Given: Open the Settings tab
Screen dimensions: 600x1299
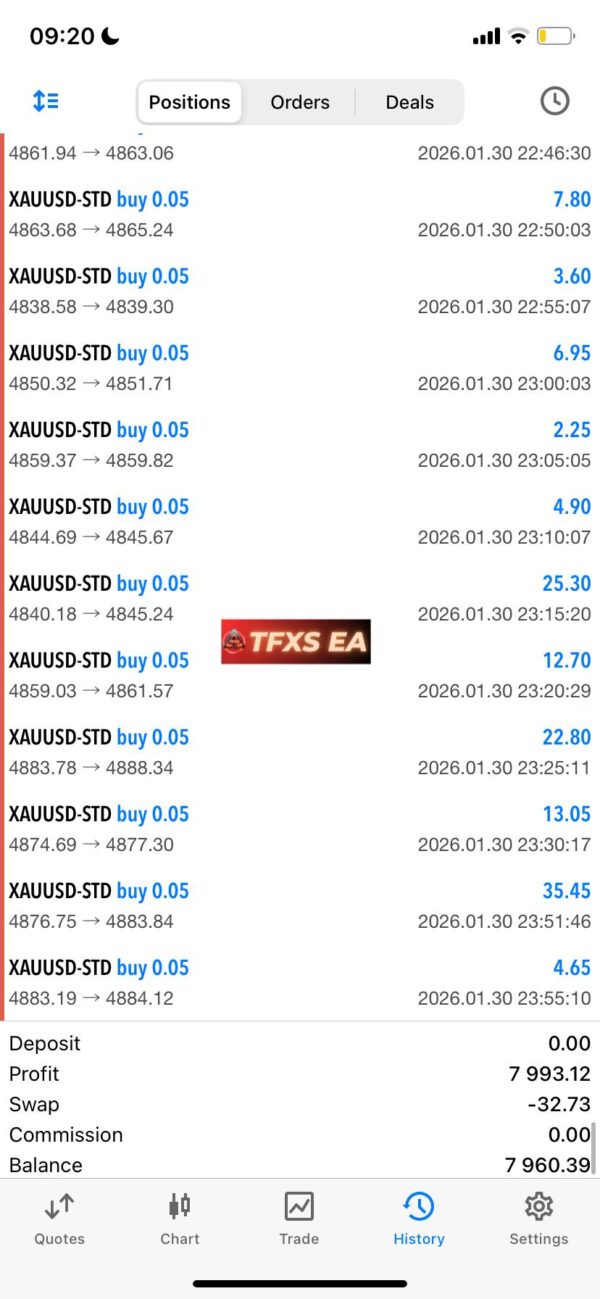Looking at the screenshot, I should coord(538,1219).
